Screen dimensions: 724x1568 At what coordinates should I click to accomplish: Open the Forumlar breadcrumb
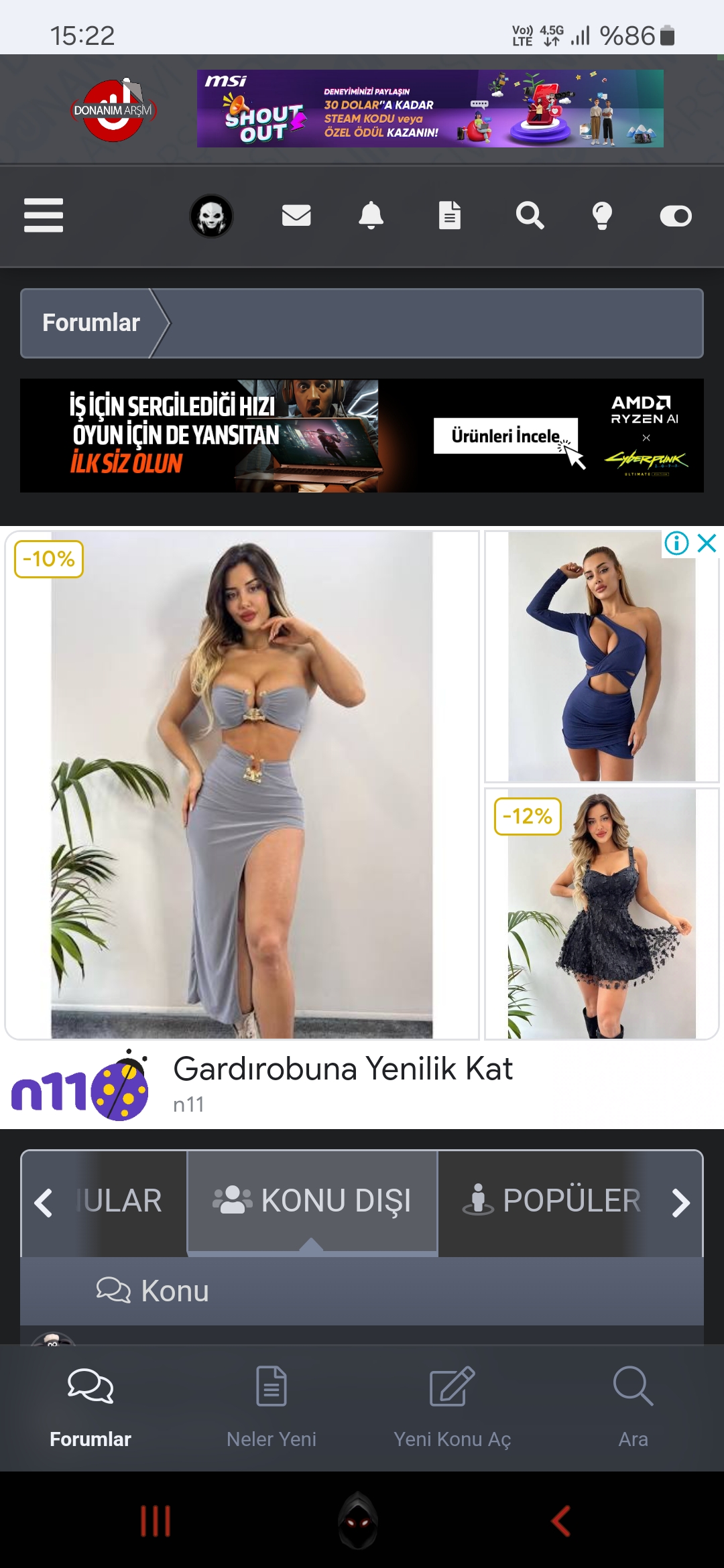pos(91,323)
